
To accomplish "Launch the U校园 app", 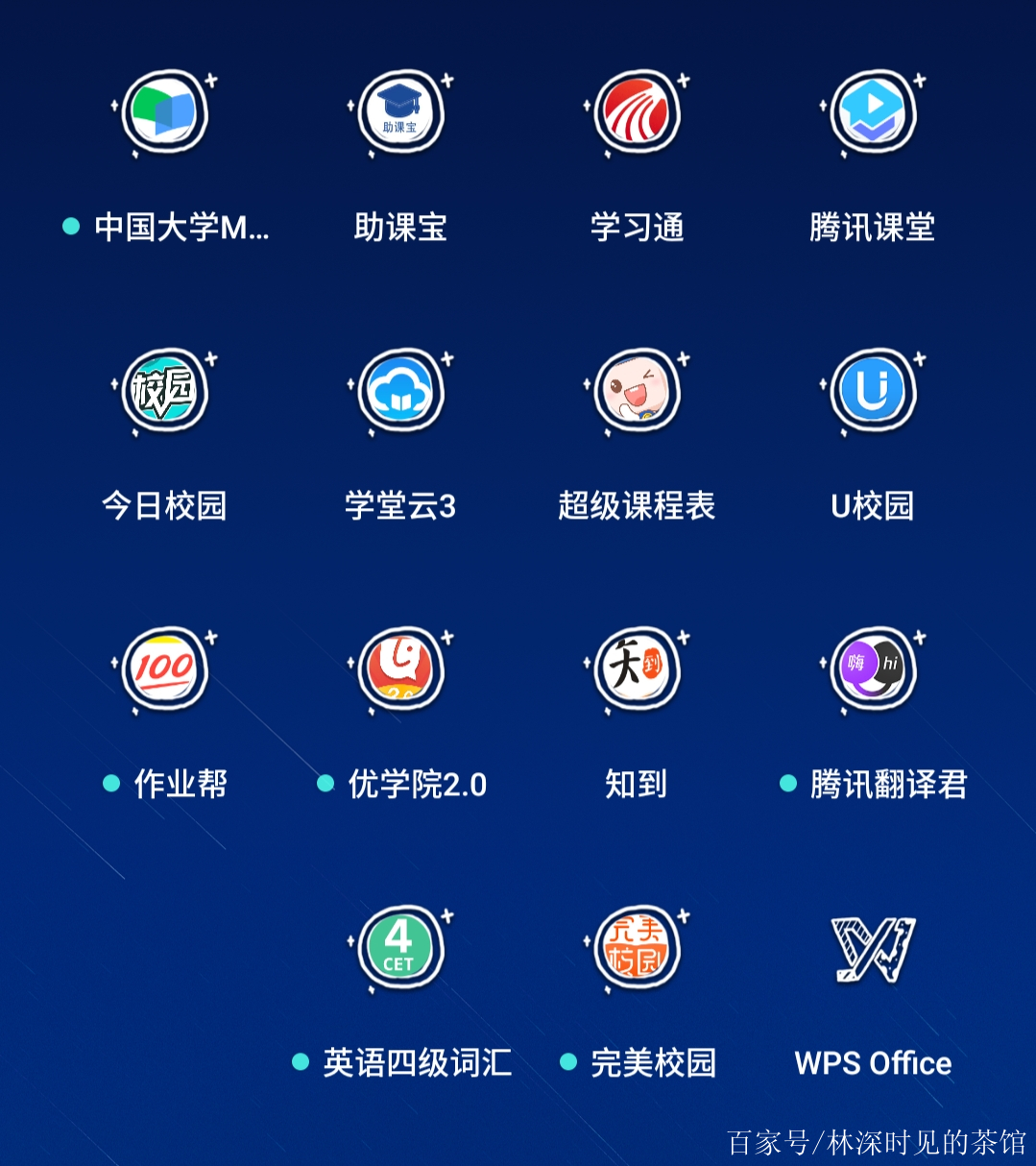I will click(x=873, y=392).
